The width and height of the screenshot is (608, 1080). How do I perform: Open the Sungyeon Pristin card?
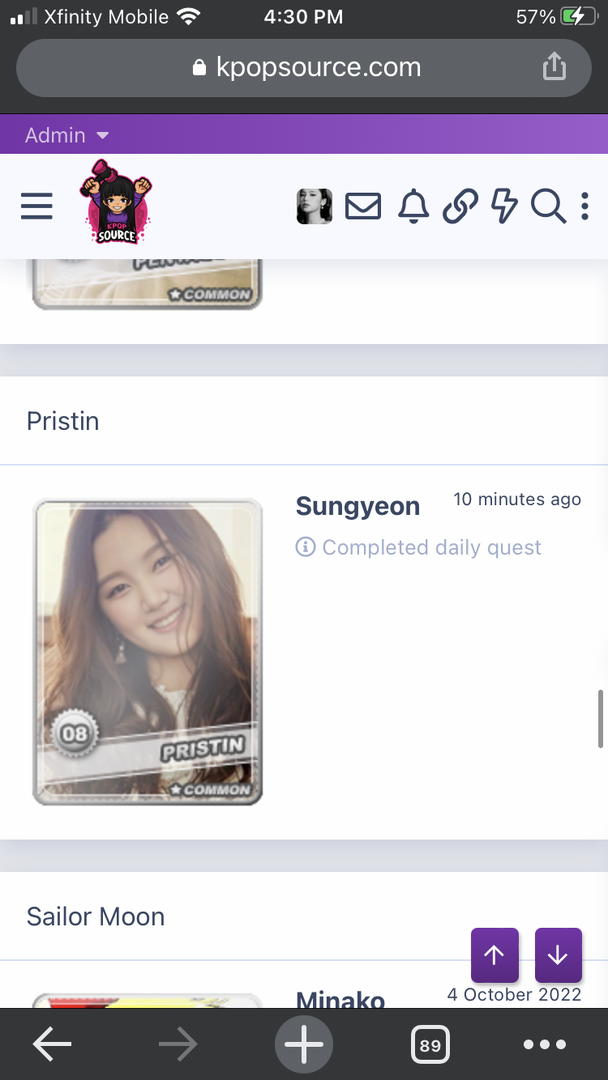click(x=147, y=652)
